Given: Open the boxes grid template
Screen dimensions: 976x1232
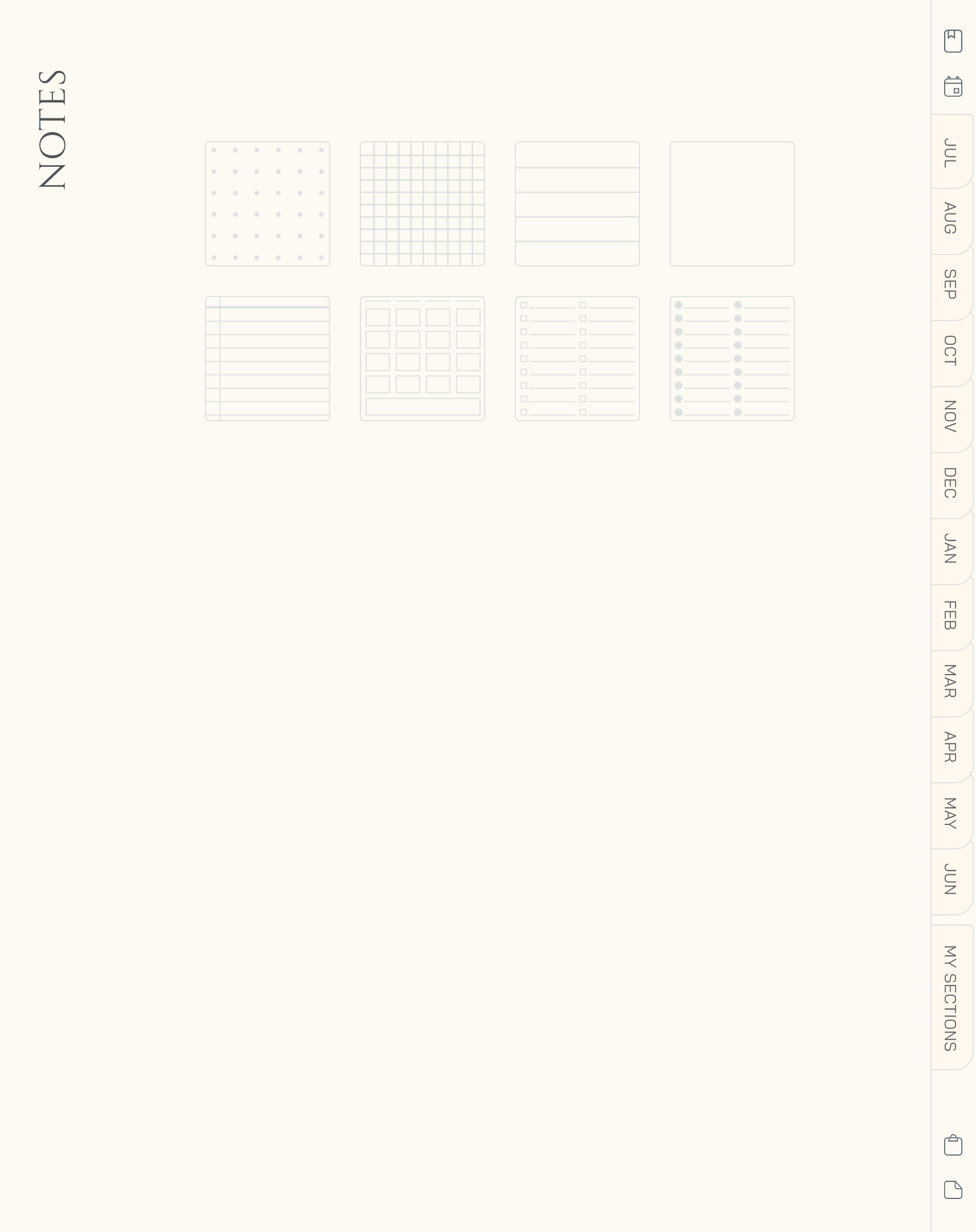Looking at the screenshot, I should [x=423, y=359].
